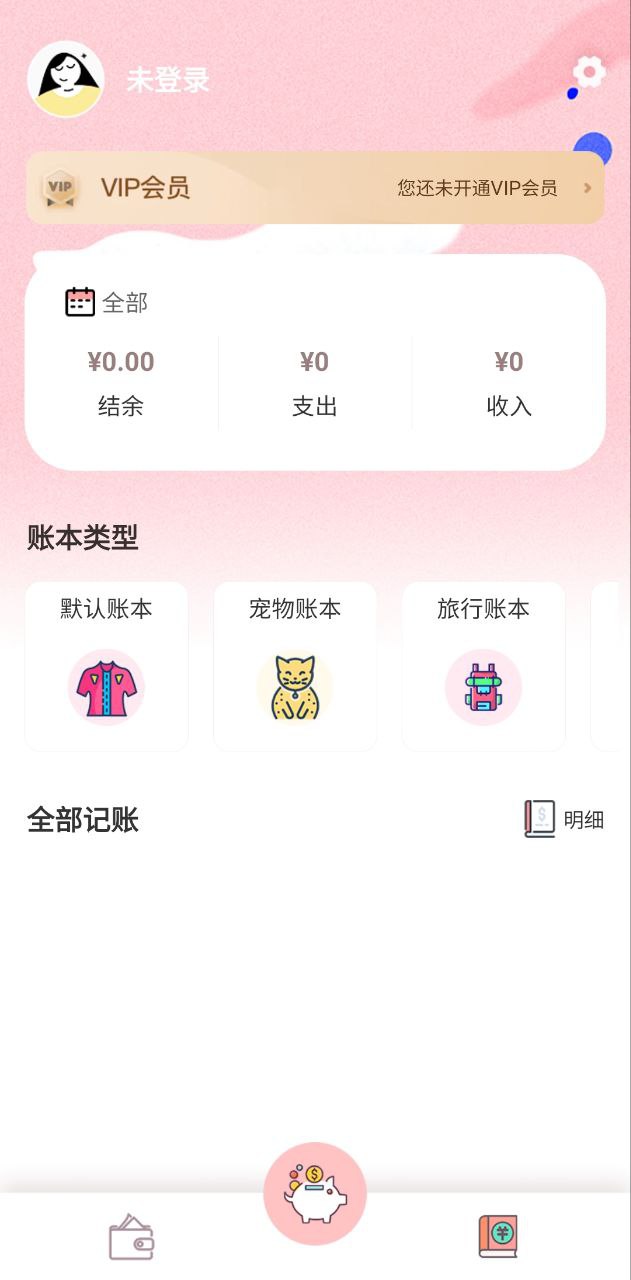Switch to the ledger book tab
The height and width of the screenshot is (1280, 631).
click(498, 1237)
